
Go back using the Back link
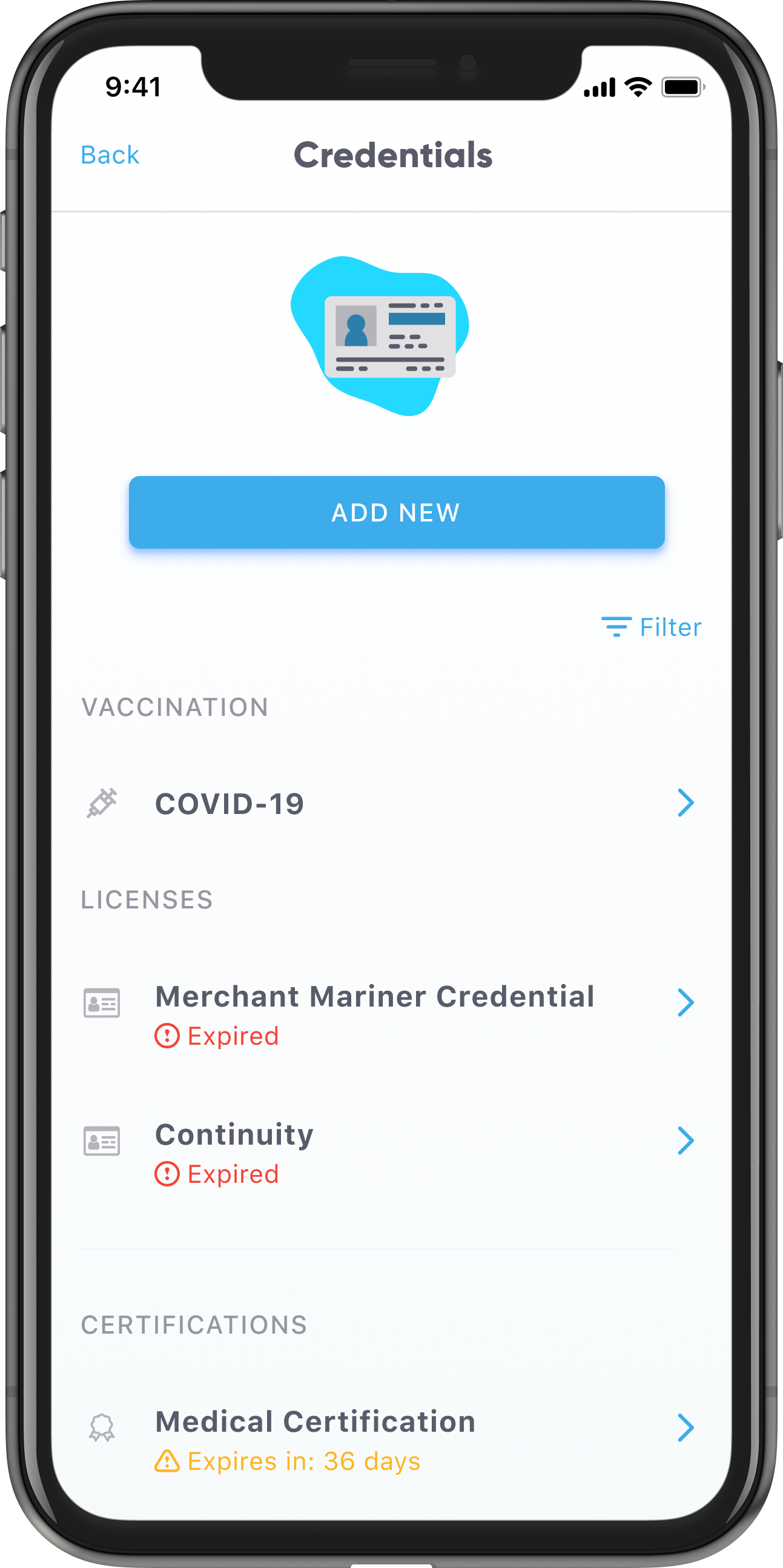(110, 155)
